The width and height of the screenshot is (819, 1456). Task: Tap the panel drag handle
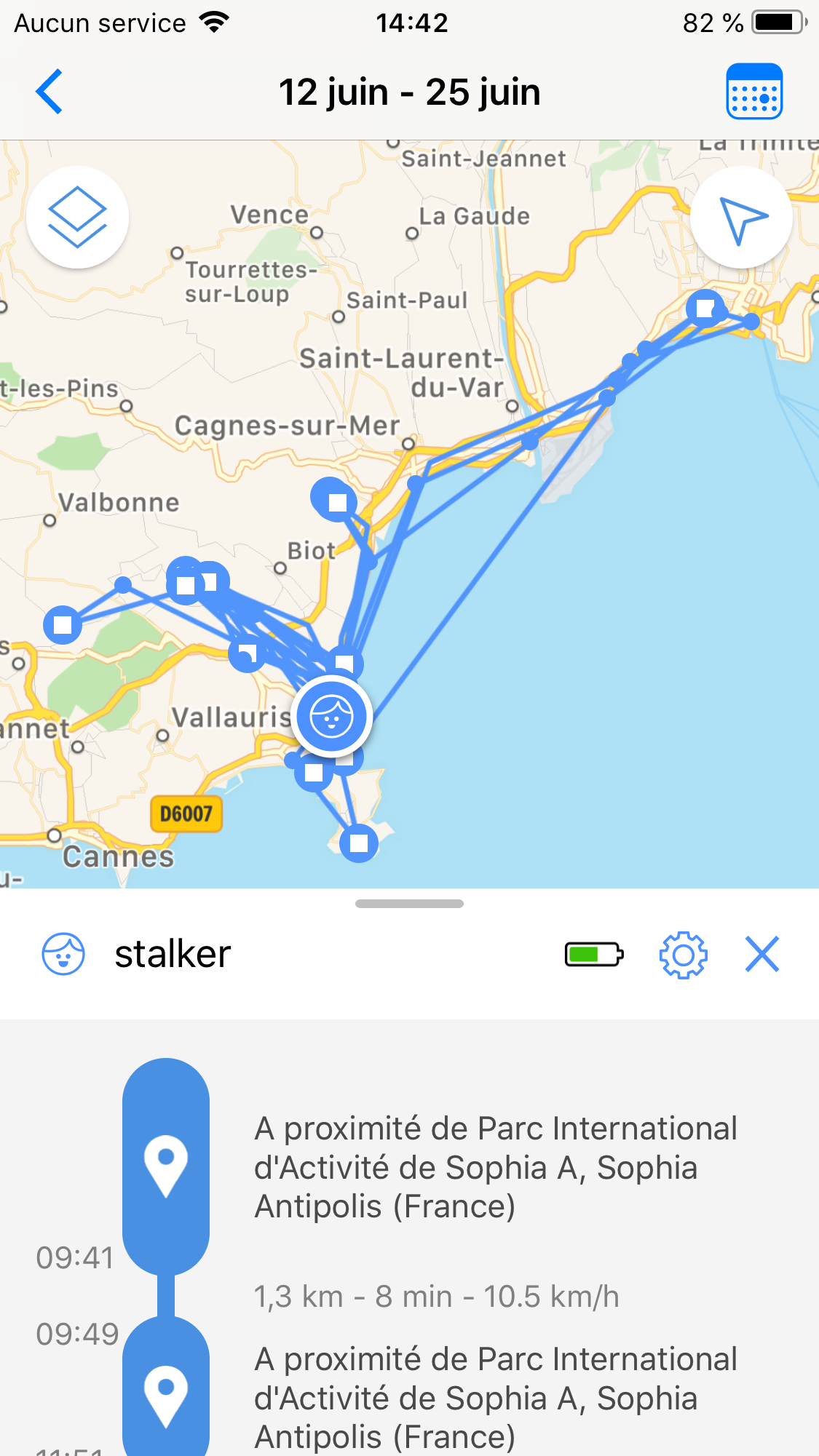click(x=409, y=904)
